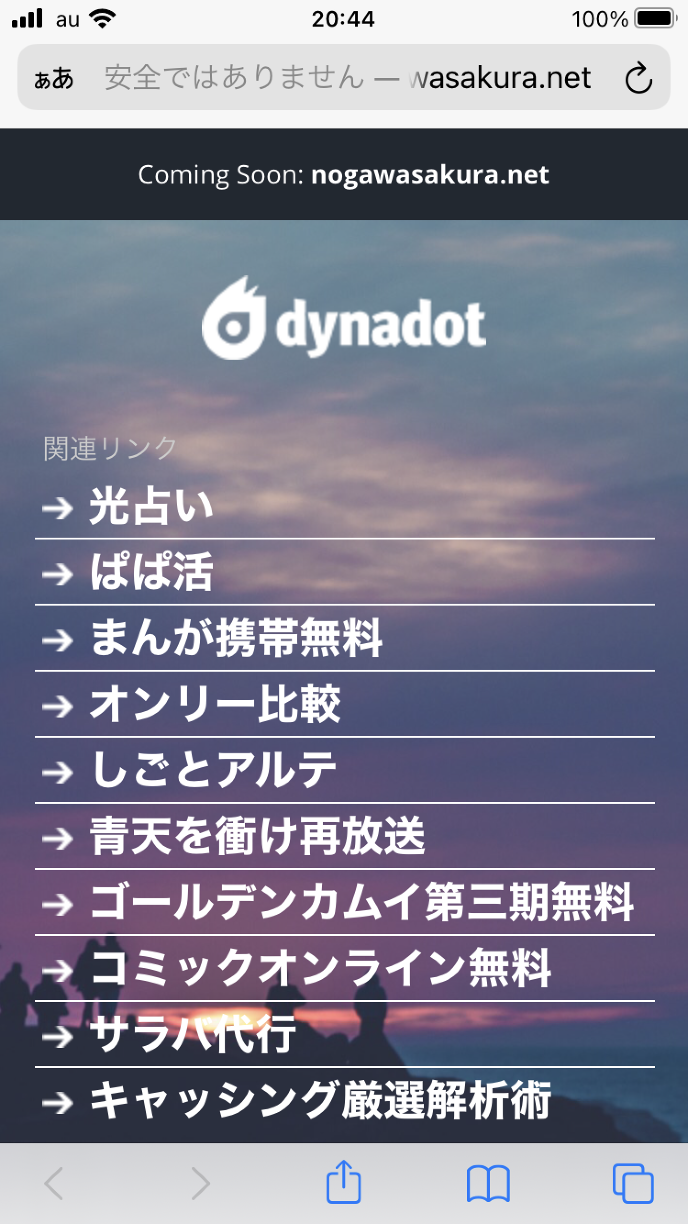Viewport: 688px width, 1224px height.
Task: Share this page from the toolbar
Action: [x=343, y=1184]
